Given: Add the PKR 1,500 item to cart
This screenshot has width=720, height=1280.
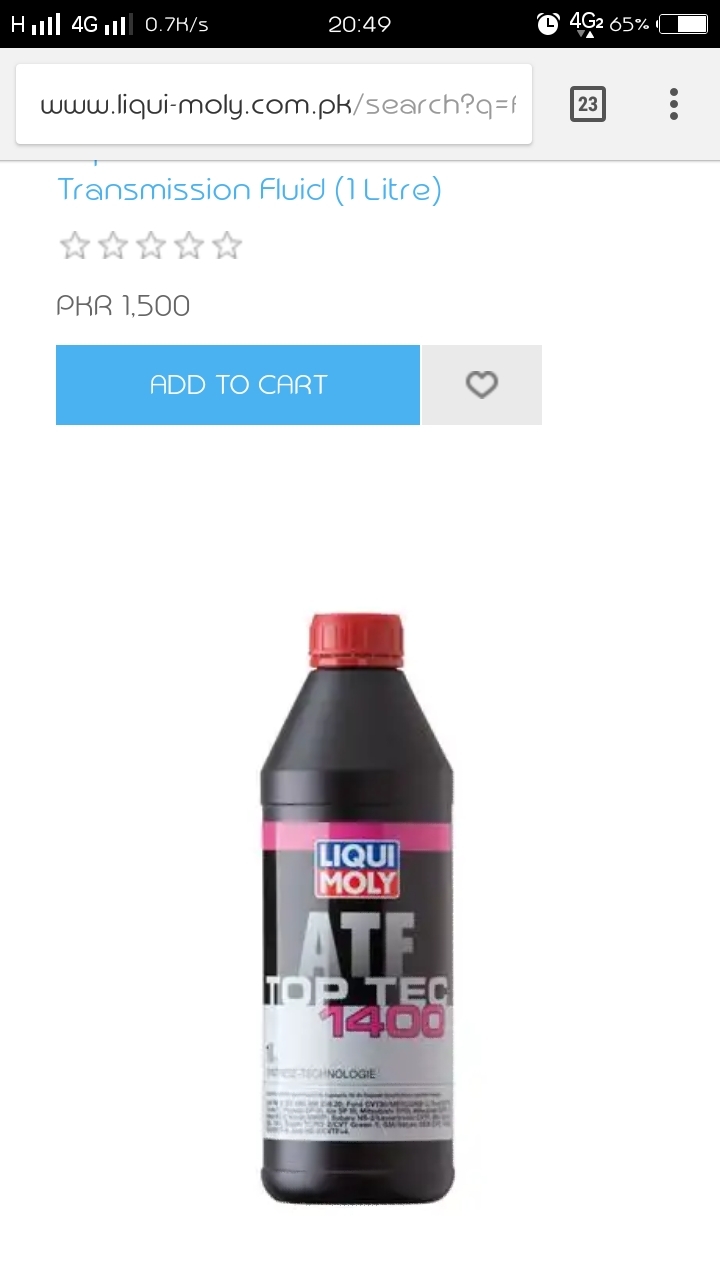Looking at the screenshot, I should 238,385.
